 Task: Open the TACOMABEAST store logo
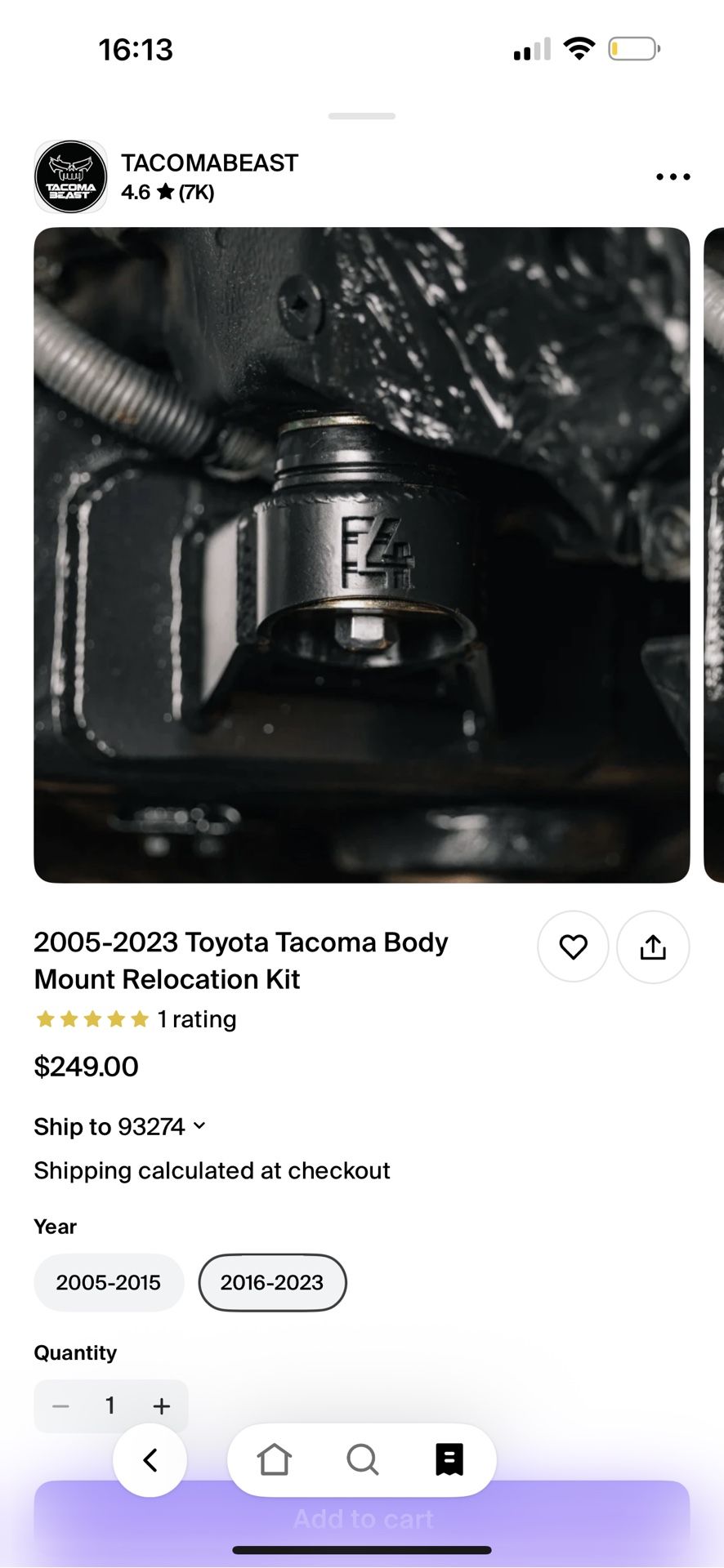coord(70,176)
